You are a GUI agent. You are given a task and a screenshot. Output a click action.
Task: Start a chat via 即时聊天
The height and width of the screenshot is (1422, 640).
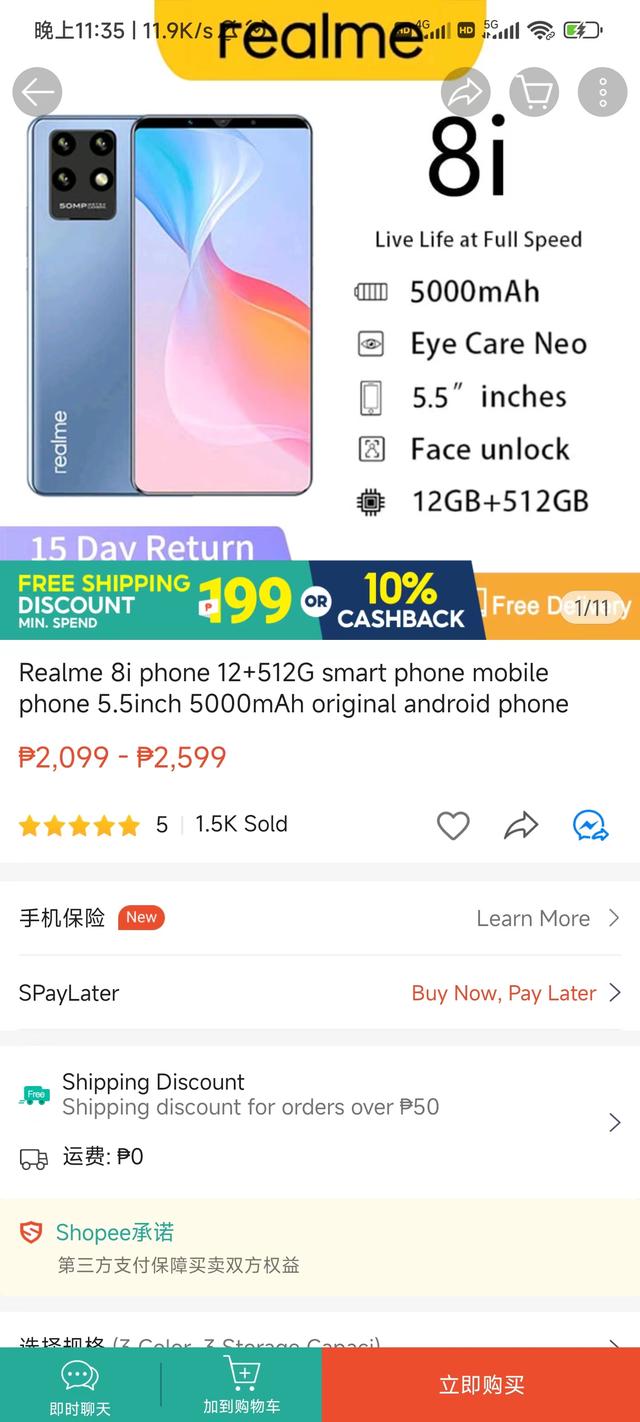[80, 1386]
